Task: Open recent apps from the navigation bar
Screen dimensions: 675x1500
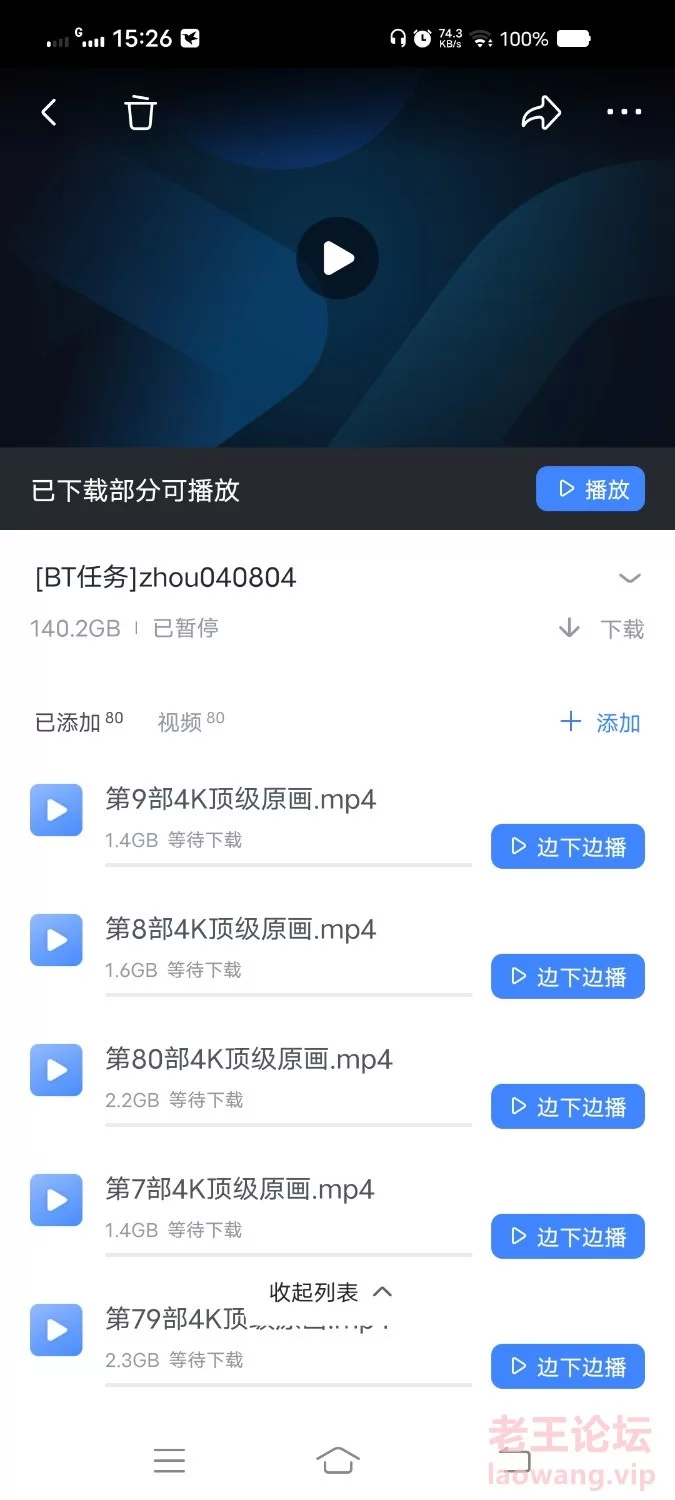Action: click(169, 1461)
